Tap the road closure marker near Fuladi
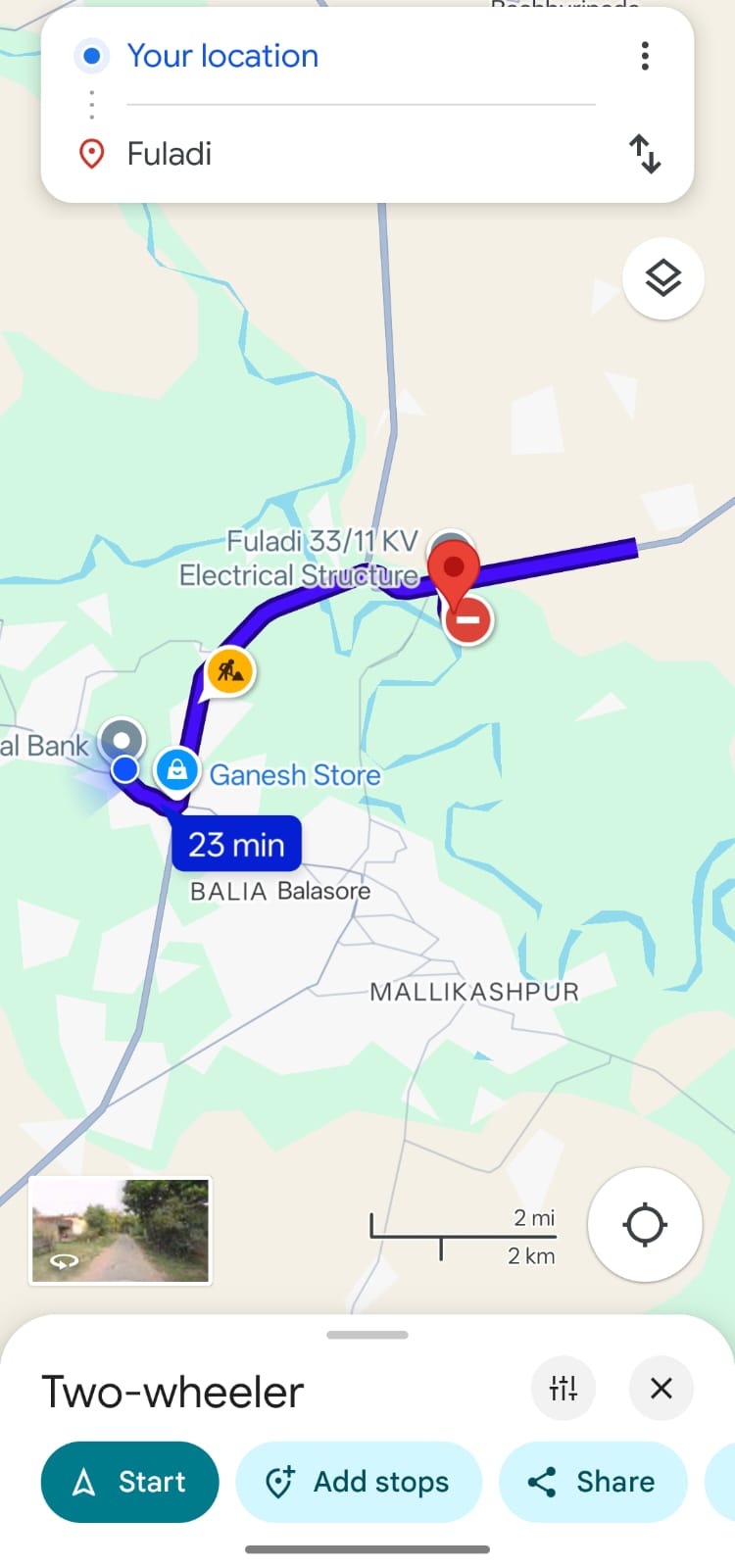 tap(468, 619)
